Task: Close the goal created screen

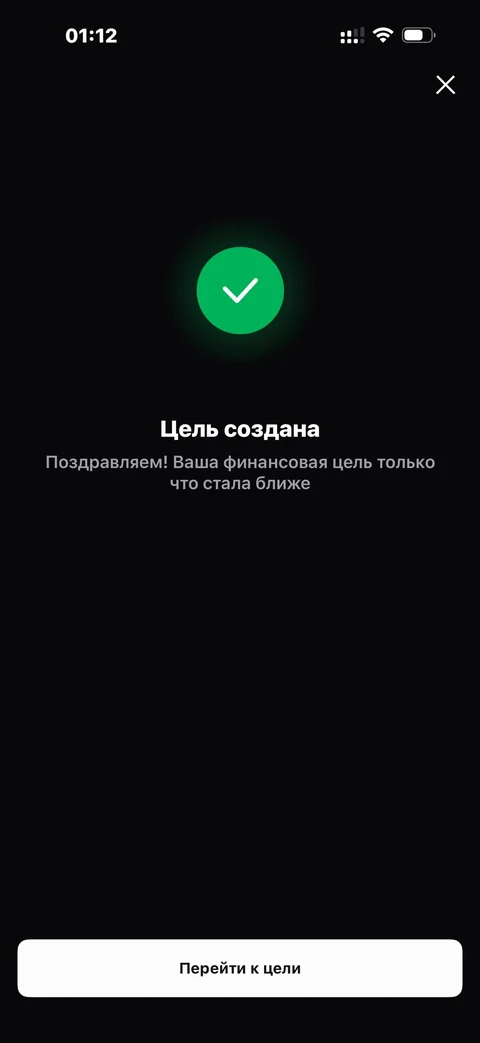Action: [x=445, y=84]
